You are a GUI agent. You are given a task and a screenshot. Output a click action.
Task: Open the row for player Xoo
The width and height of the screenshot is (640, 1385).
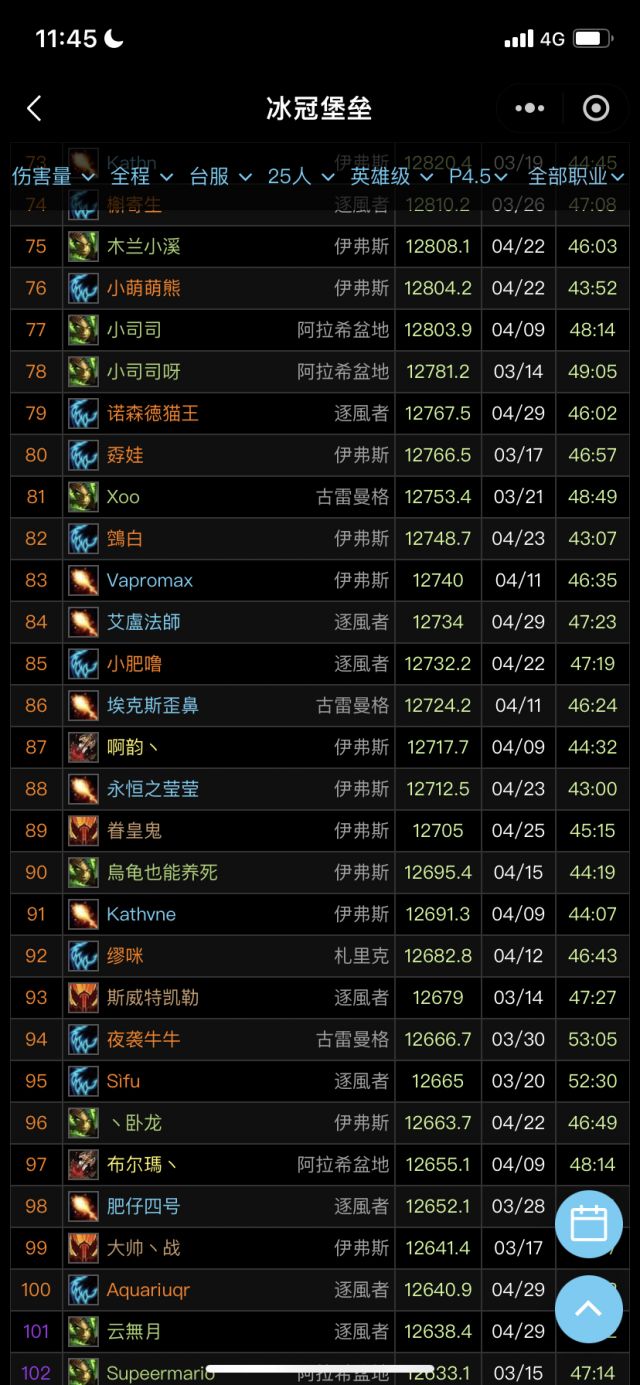(x=124, y=497)
